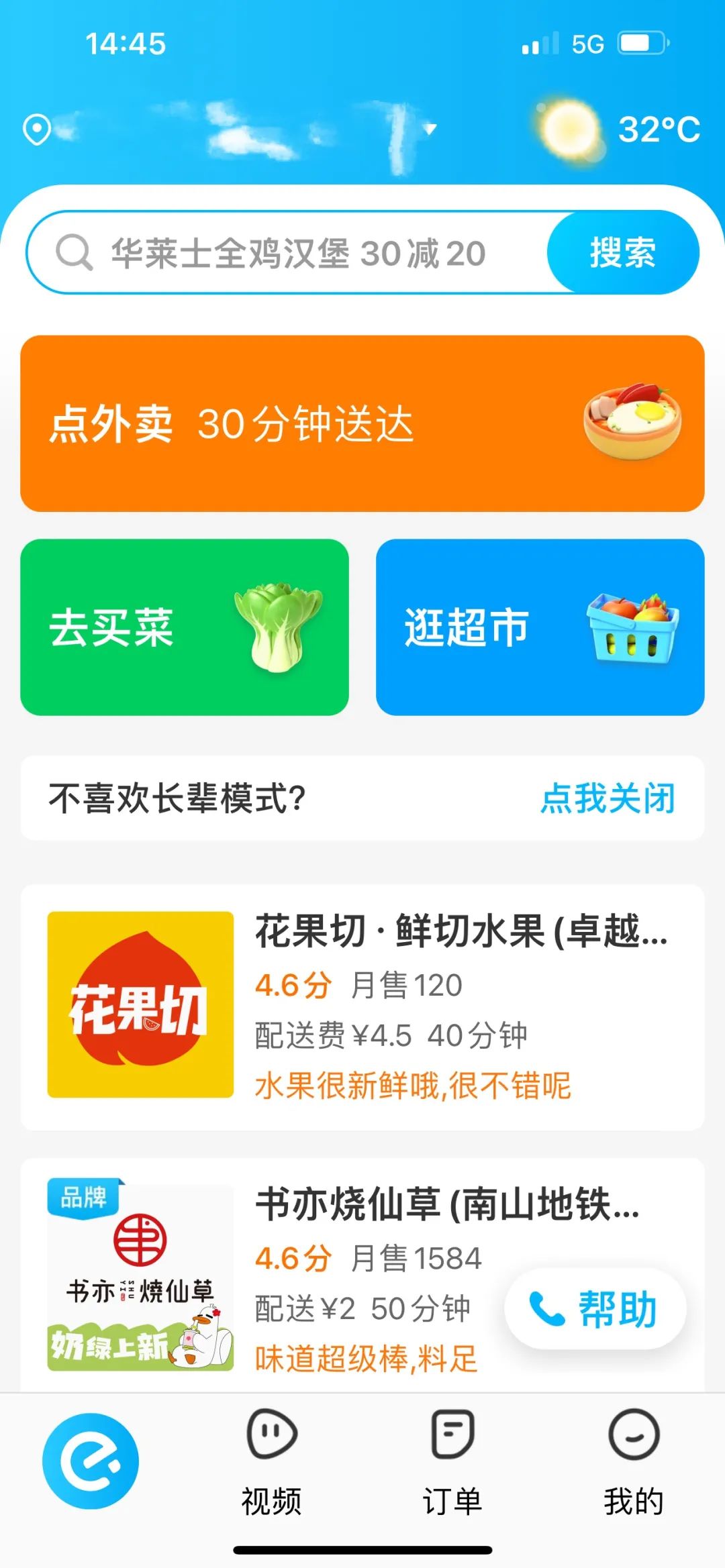Image resolution: width=725 pixels, height=1568 pixels.
Task: Open 点外卖 food delivery
Action: [x=362, y=424]
